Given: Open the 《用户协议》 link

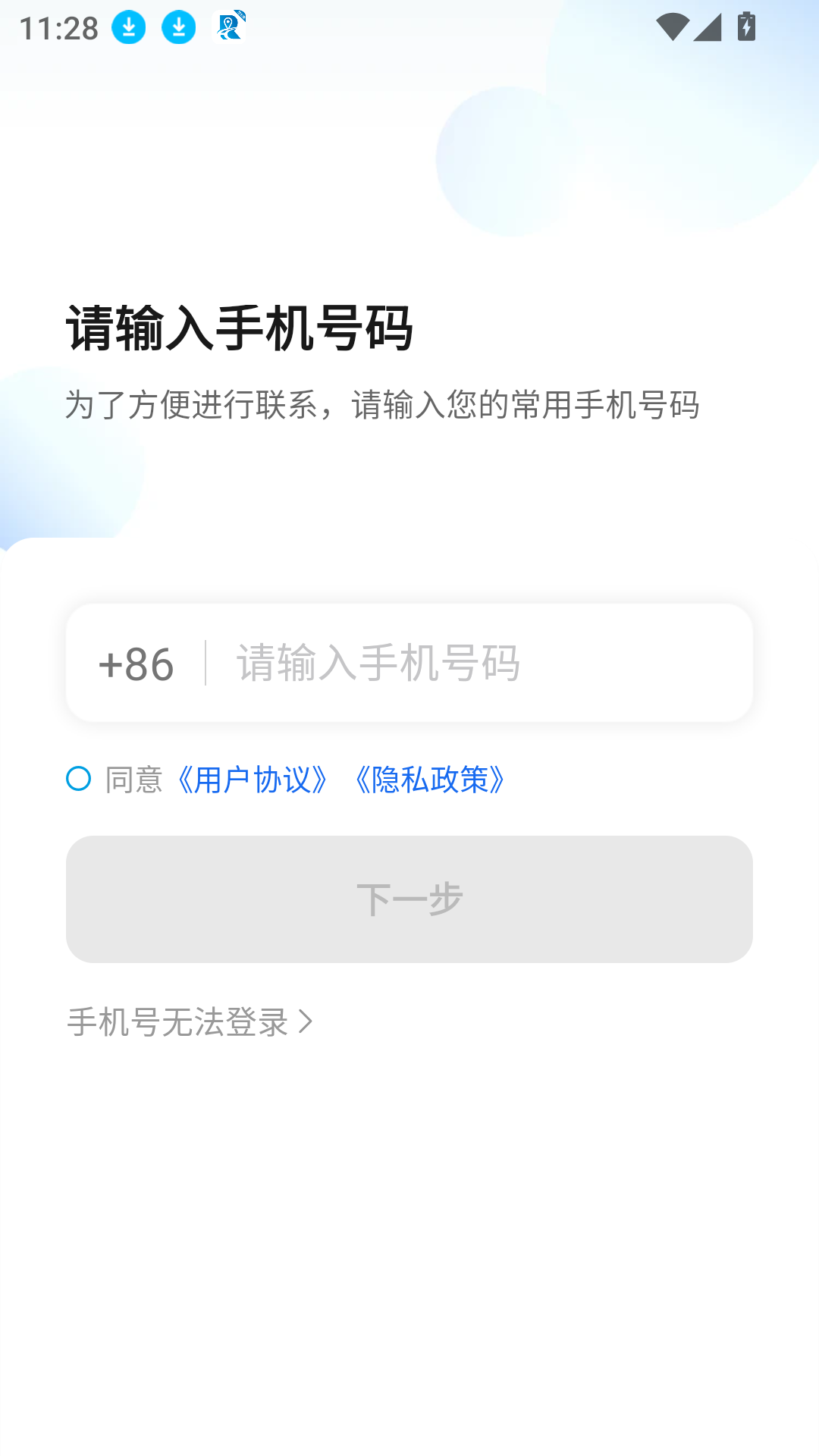Looking at the screenshot, I should pyautogui.click(x=253, y=780).
